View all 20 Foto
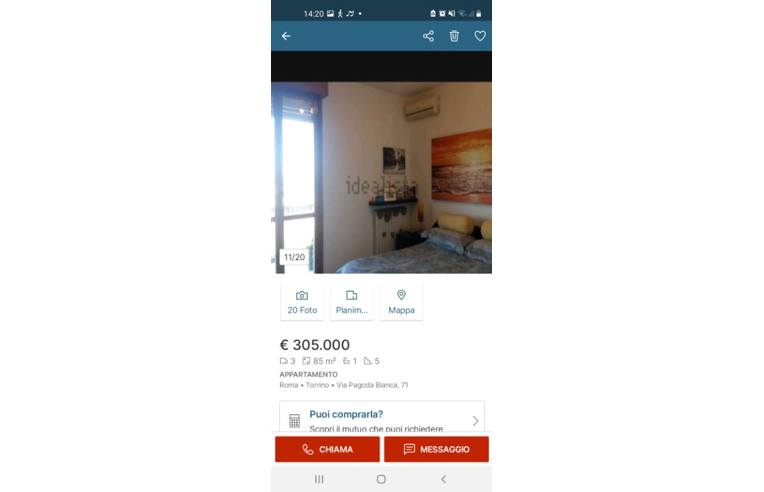 [302, 302]
